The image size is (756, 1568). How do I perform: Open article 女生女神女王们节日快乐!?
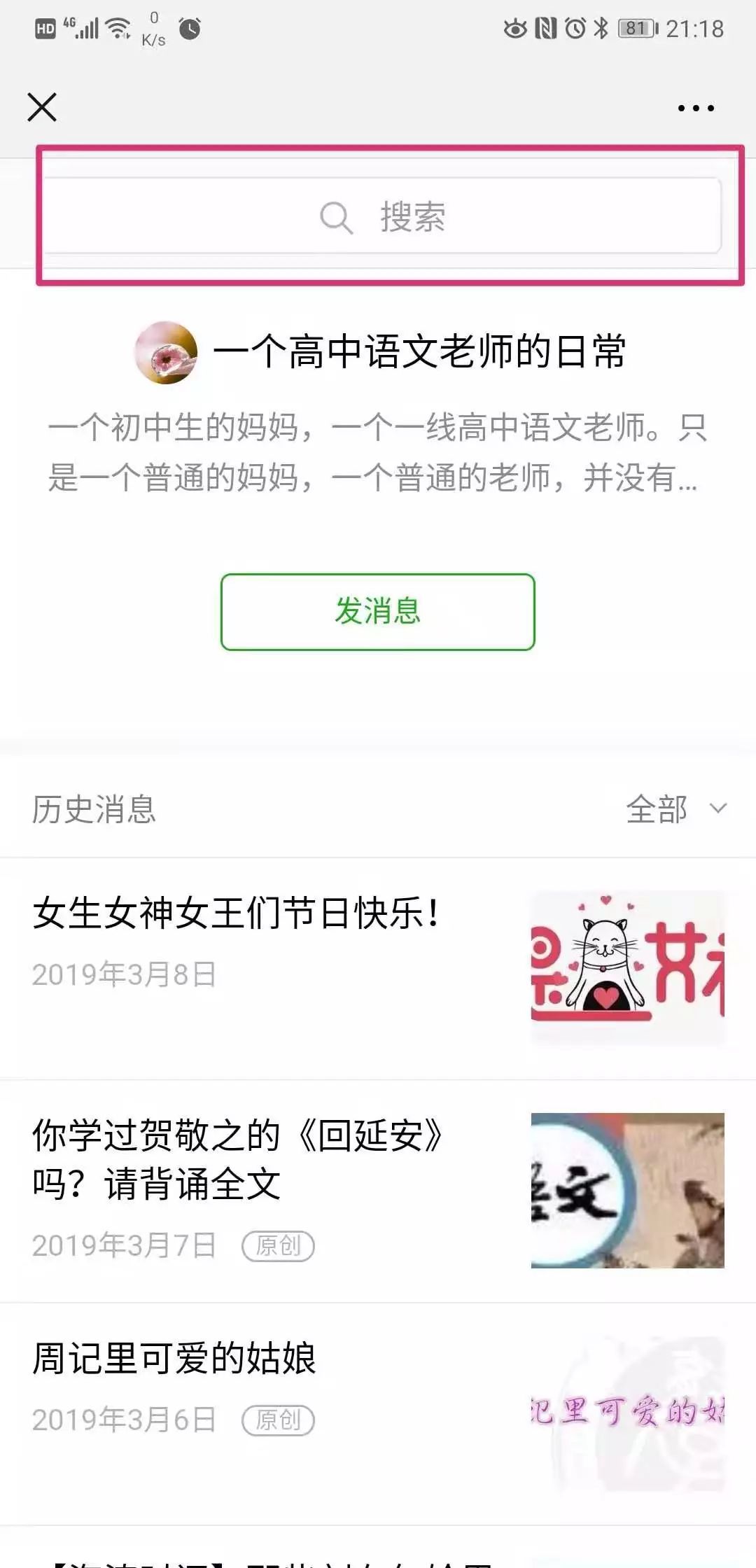pos(237,914)
